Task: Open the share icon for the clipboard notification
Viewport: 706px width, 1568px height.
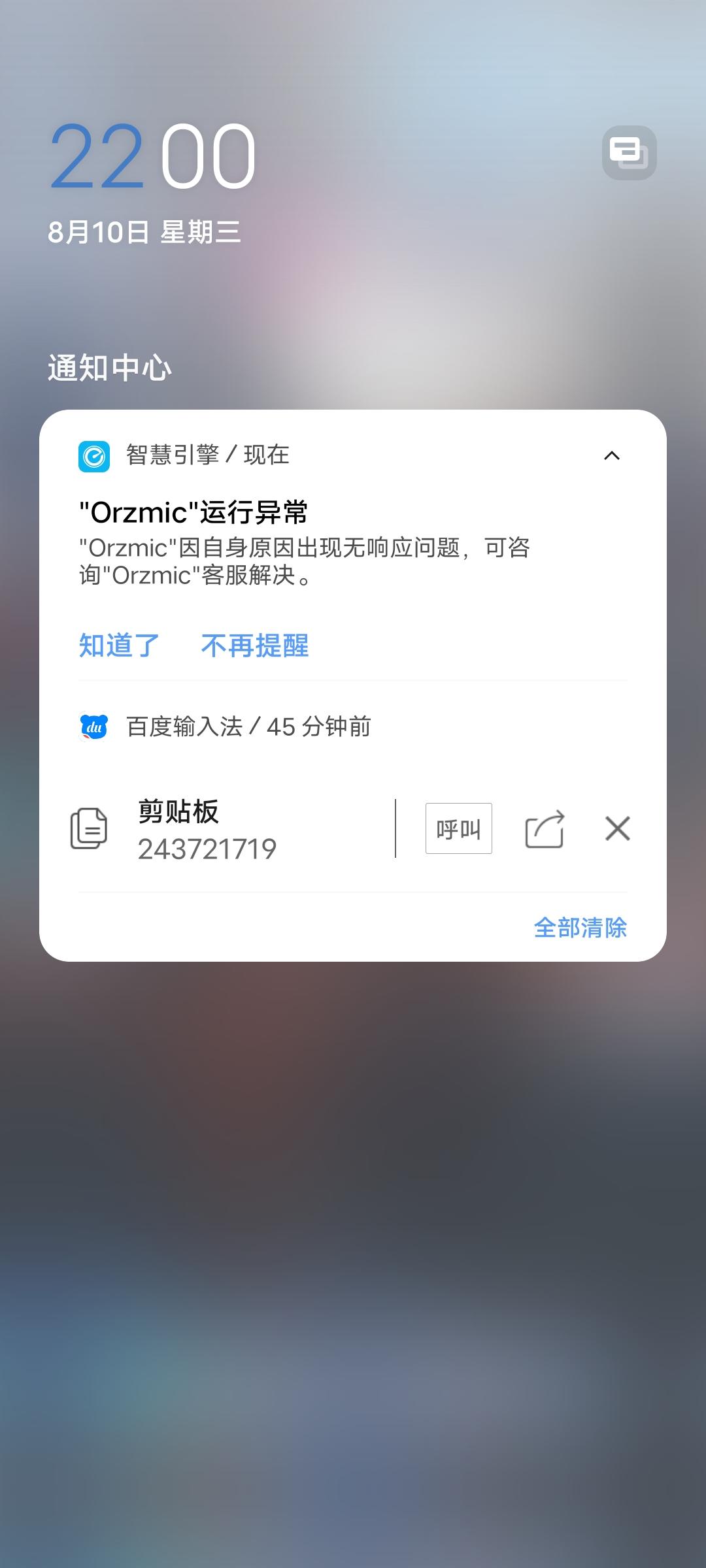Action: click(x=545, y=828)
